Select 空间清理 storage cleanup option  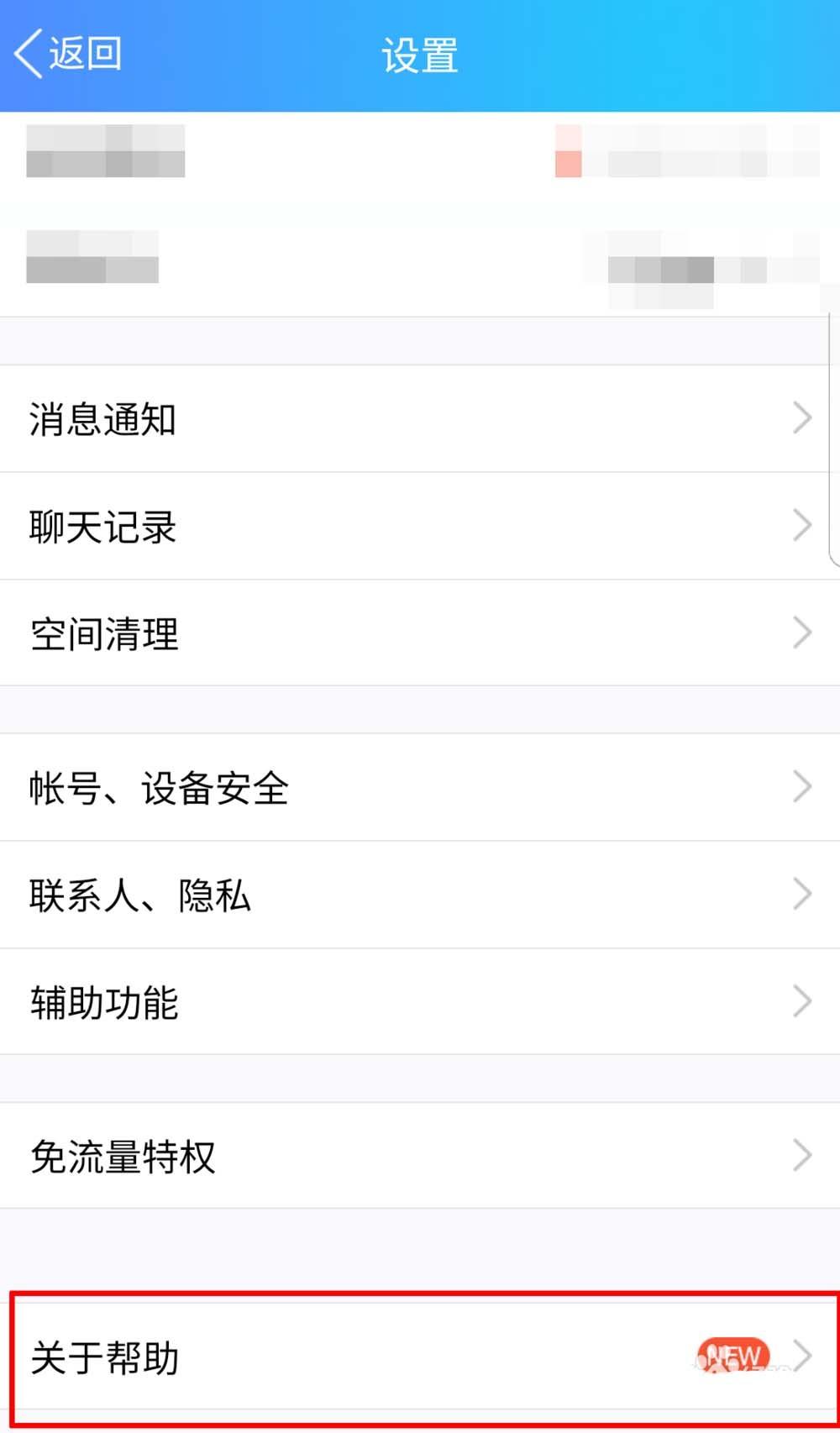(102, 634)
